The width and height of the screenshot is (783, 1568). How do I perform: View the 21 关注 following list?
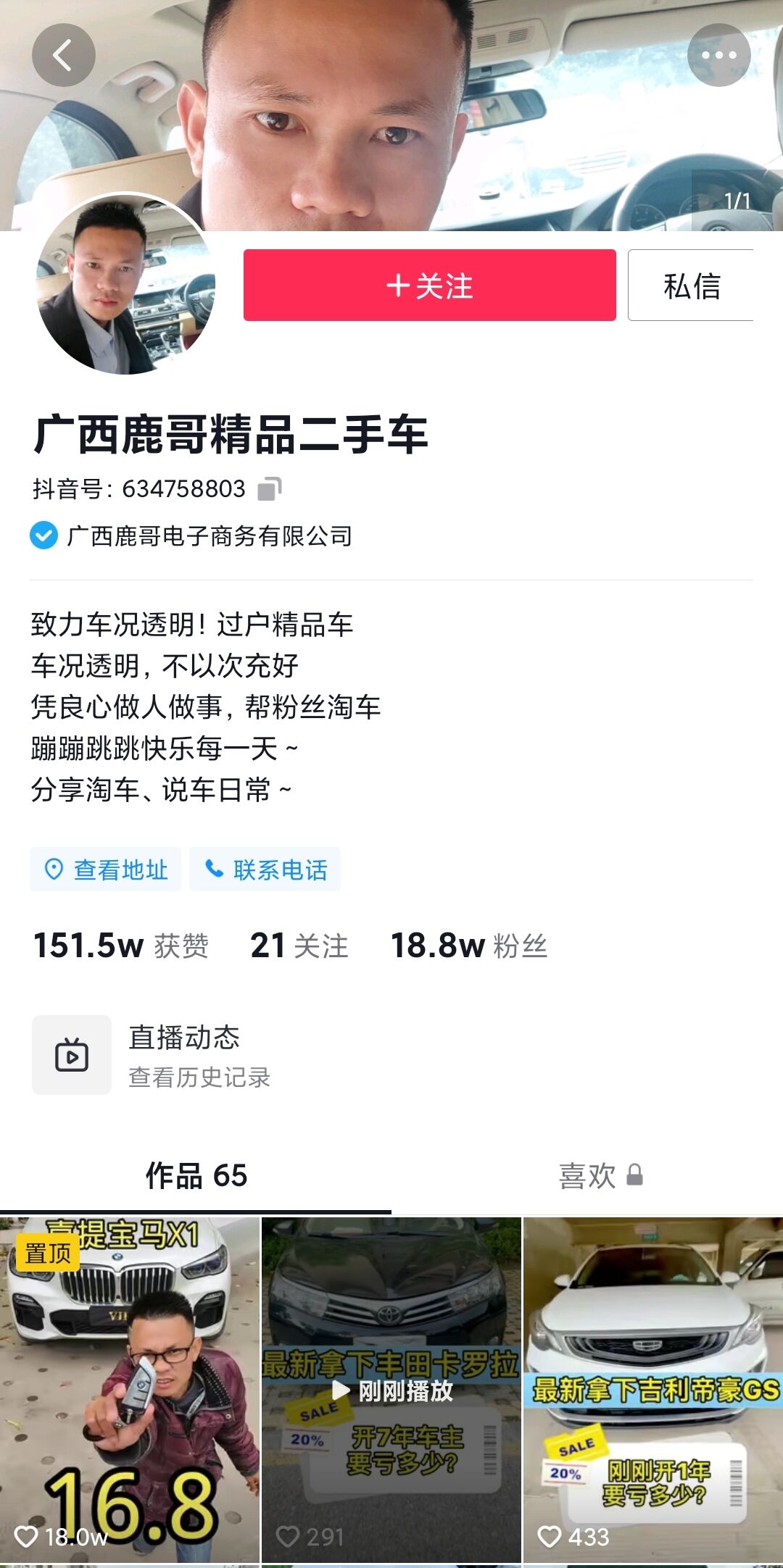tap(299, 946)
